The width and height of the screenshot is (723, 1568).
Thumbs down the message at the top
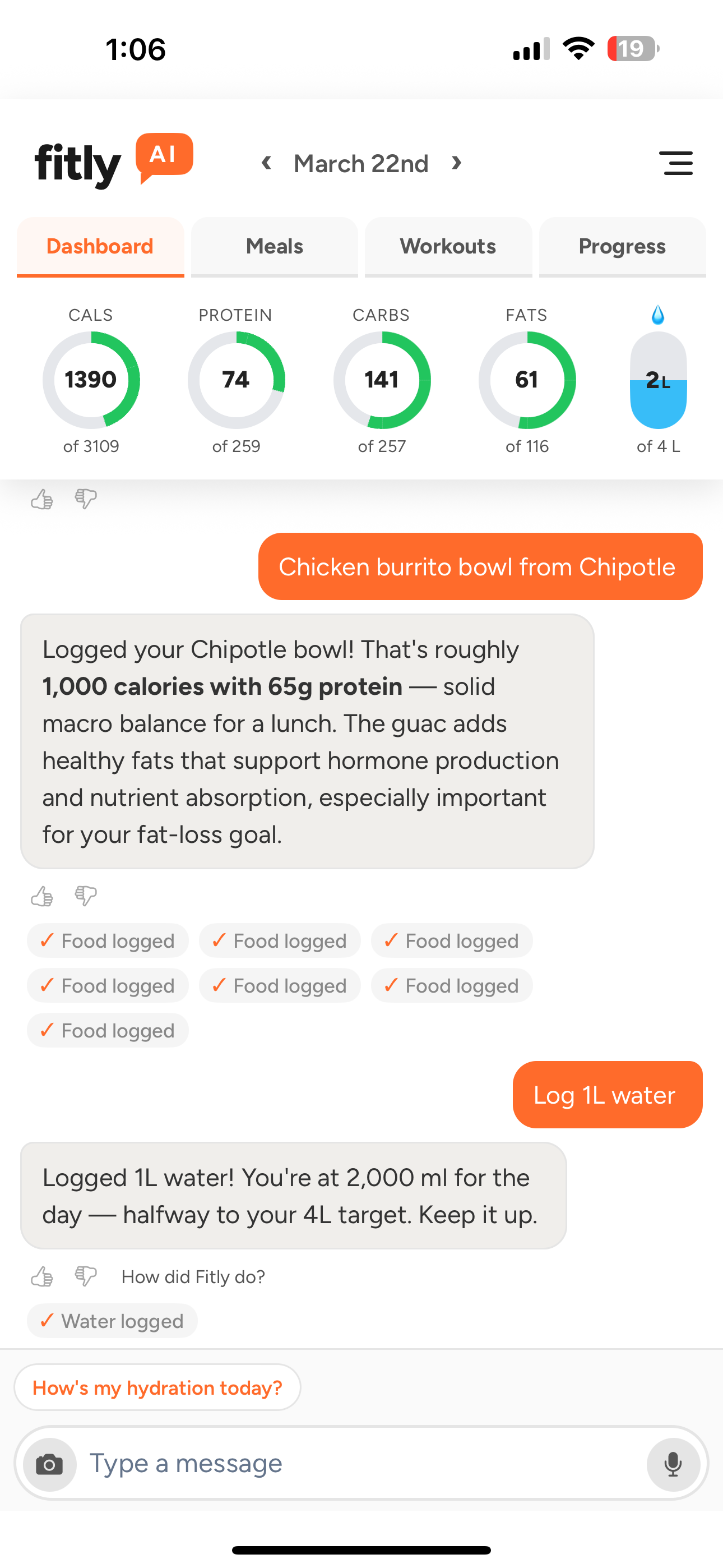coord(85,499)
